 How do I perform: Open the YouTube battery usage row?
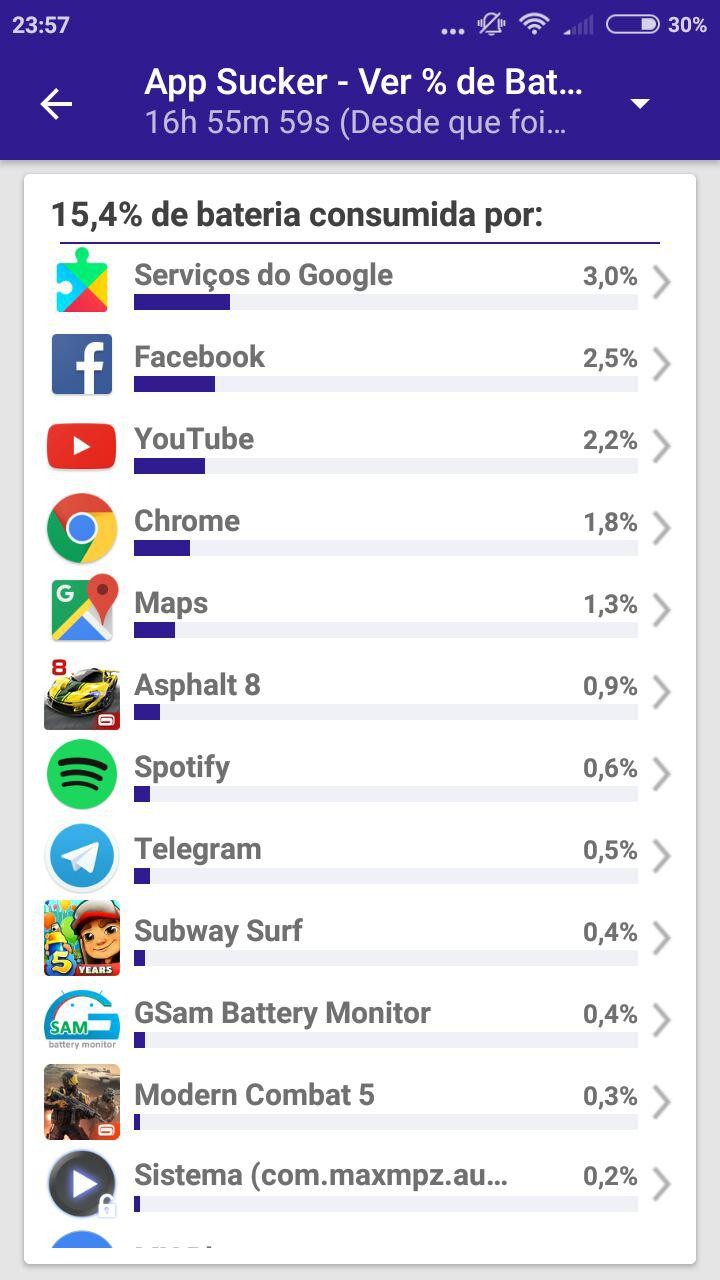pos(360,447)
